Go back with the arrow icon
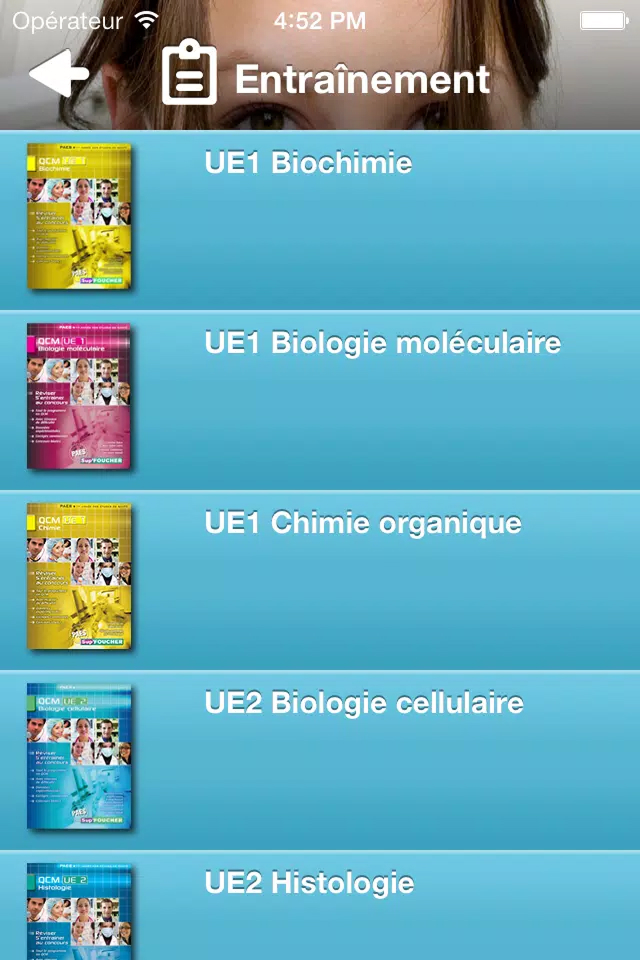 59,75
